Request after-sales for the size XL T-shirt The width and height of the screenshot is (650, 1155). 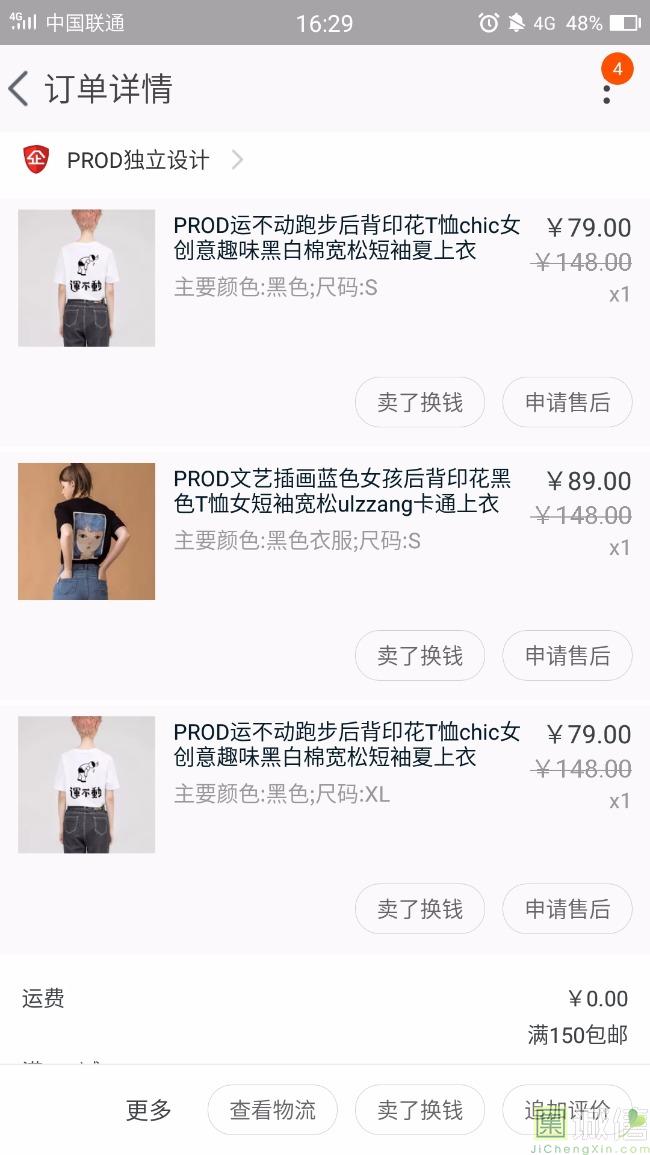[x=567, y=909]
